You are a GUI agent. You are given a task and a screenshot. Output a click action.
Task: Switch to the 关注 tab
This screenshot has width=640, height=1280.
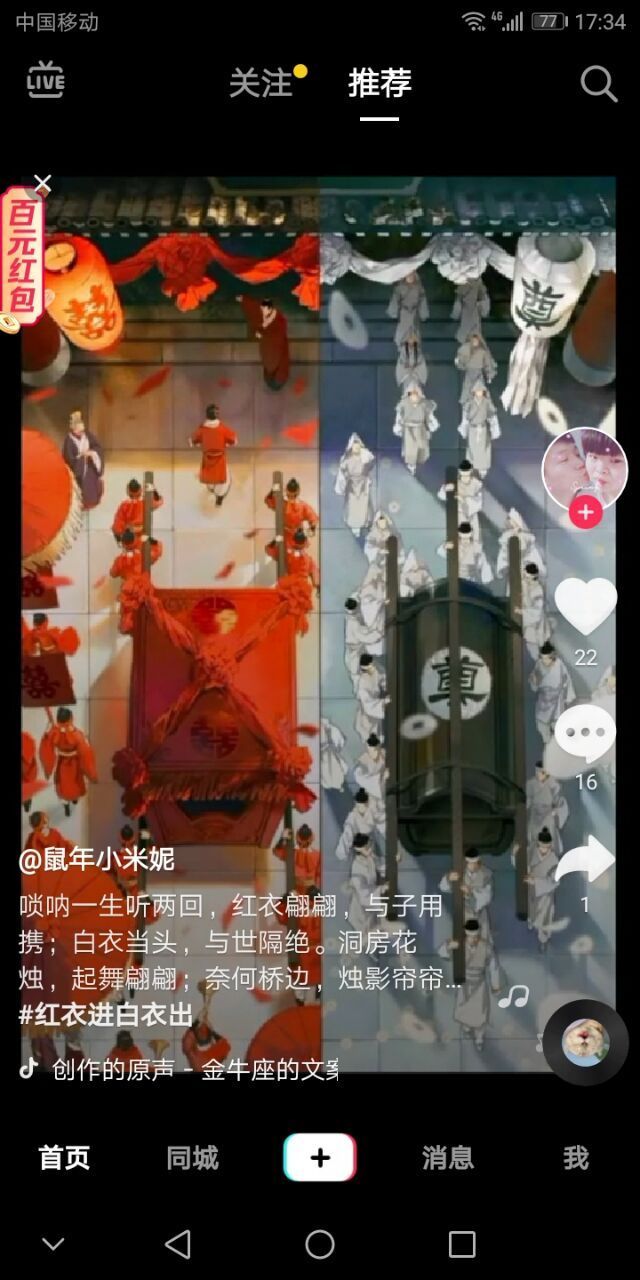pyautogui.click(x=261, y=83)
